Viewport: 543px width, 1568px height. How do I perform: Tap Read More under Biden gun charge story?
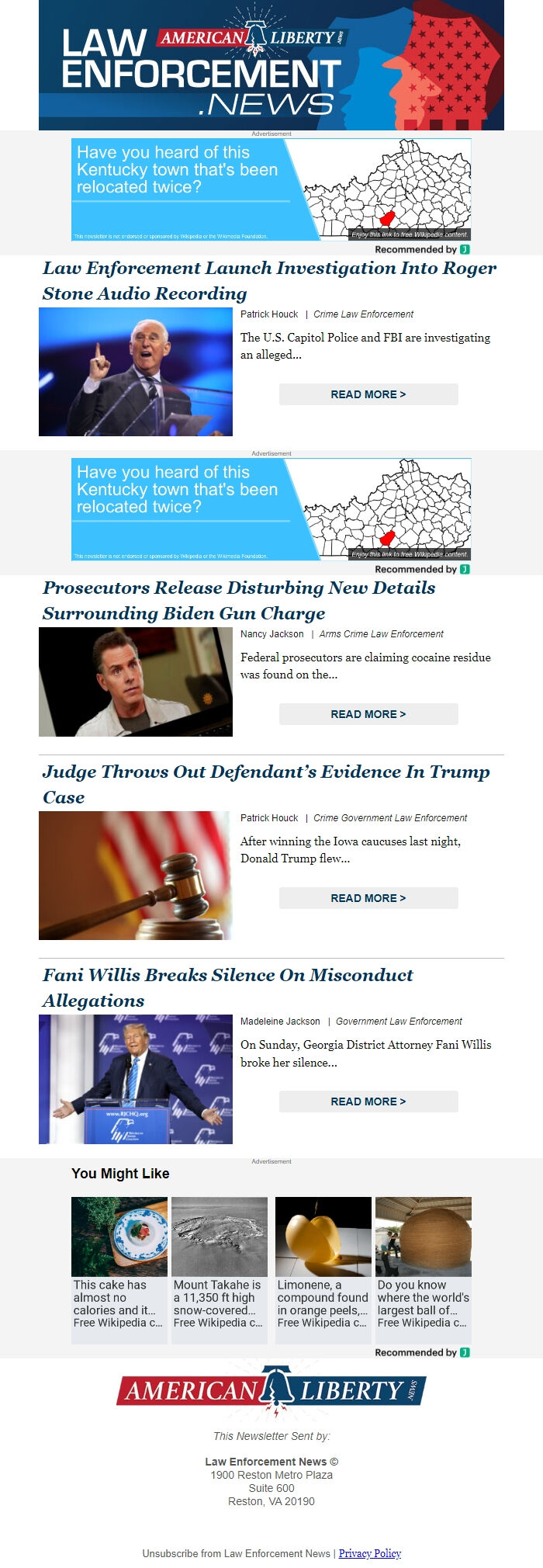click(x=368, y=714)
